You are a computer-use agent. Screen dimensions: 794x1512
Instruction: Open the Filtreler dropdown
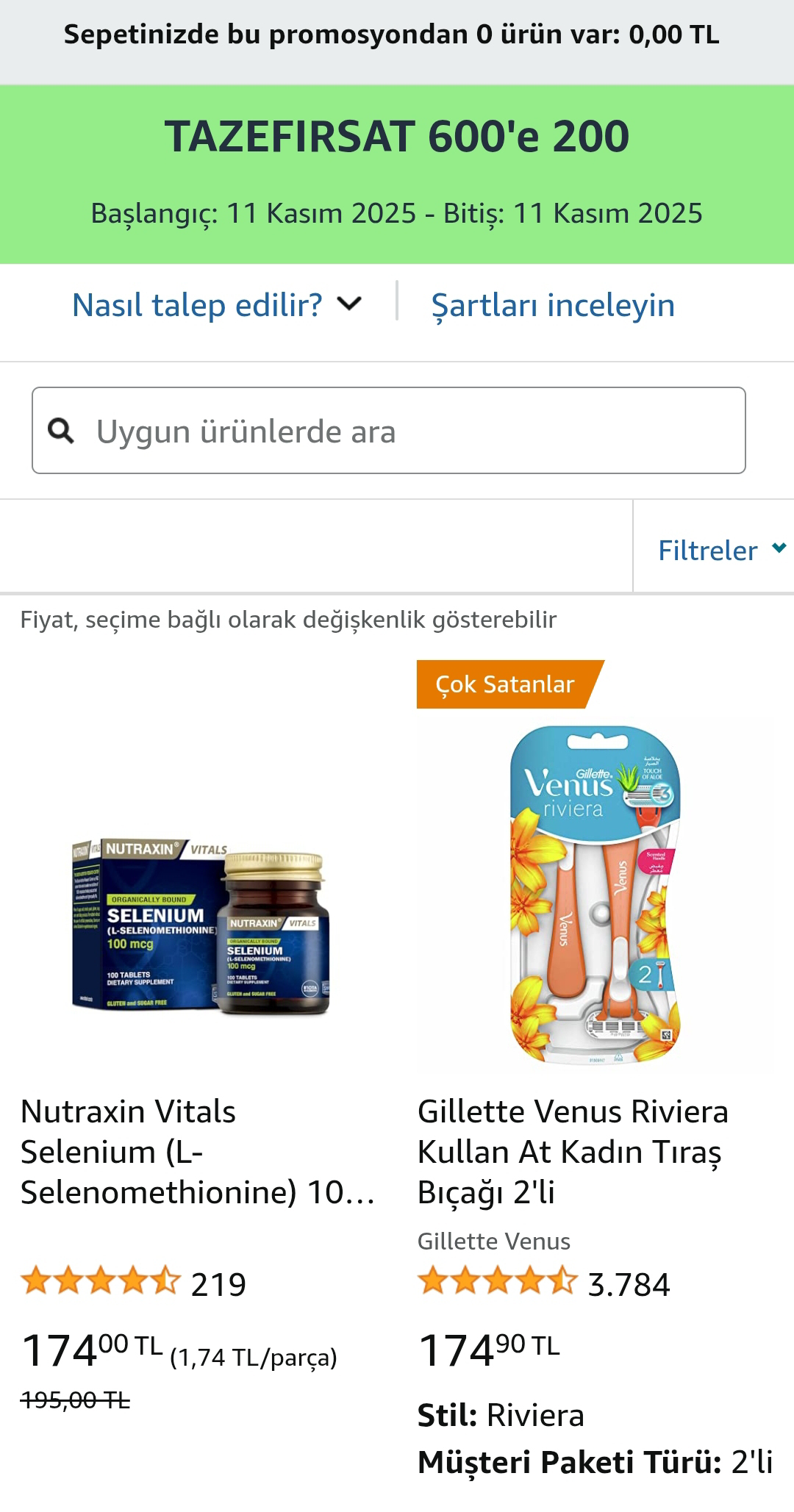tap(720, 550)
